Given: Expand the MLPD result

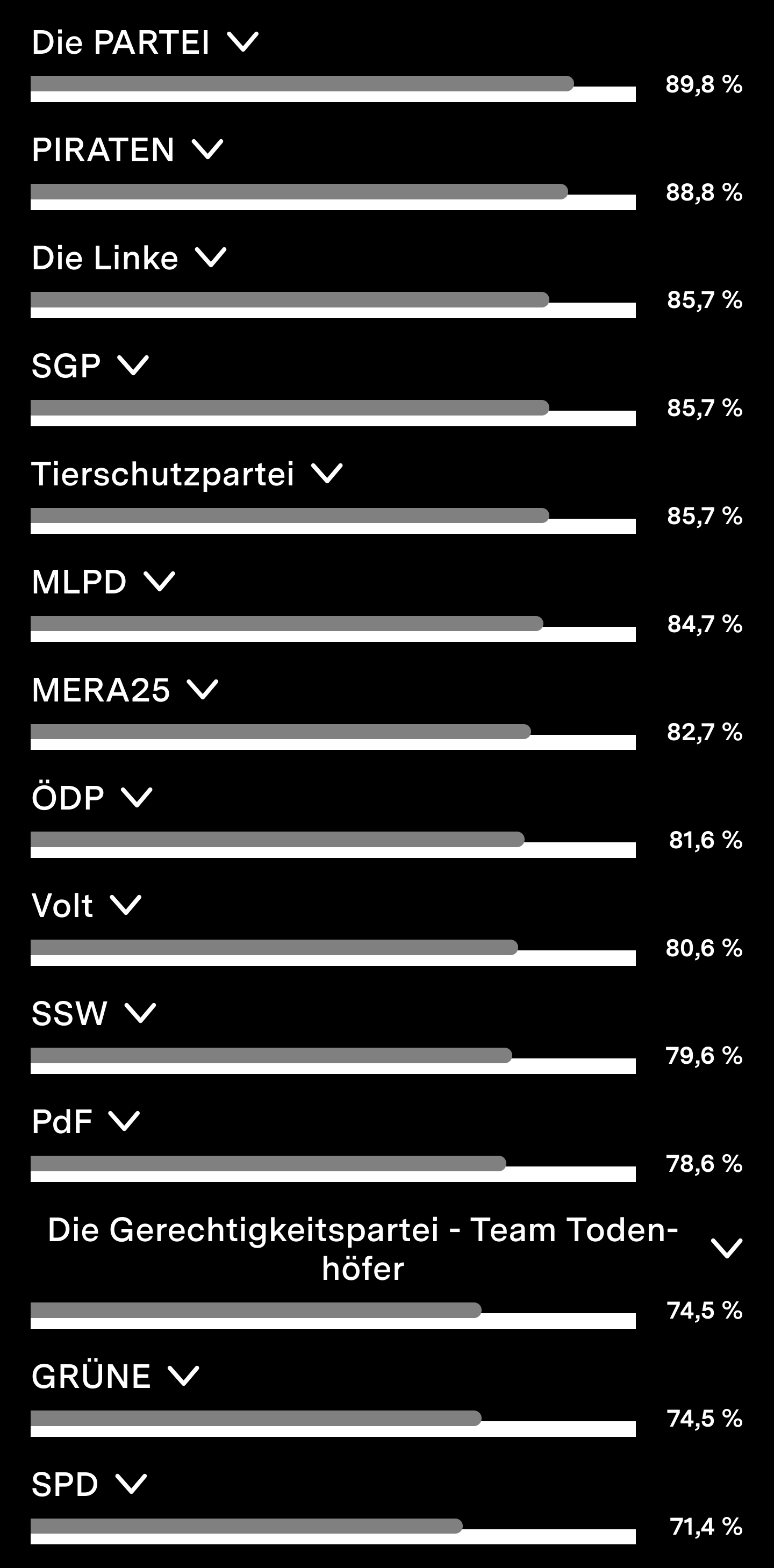Looking at the screenshot, I should click(x=160, y=582).
